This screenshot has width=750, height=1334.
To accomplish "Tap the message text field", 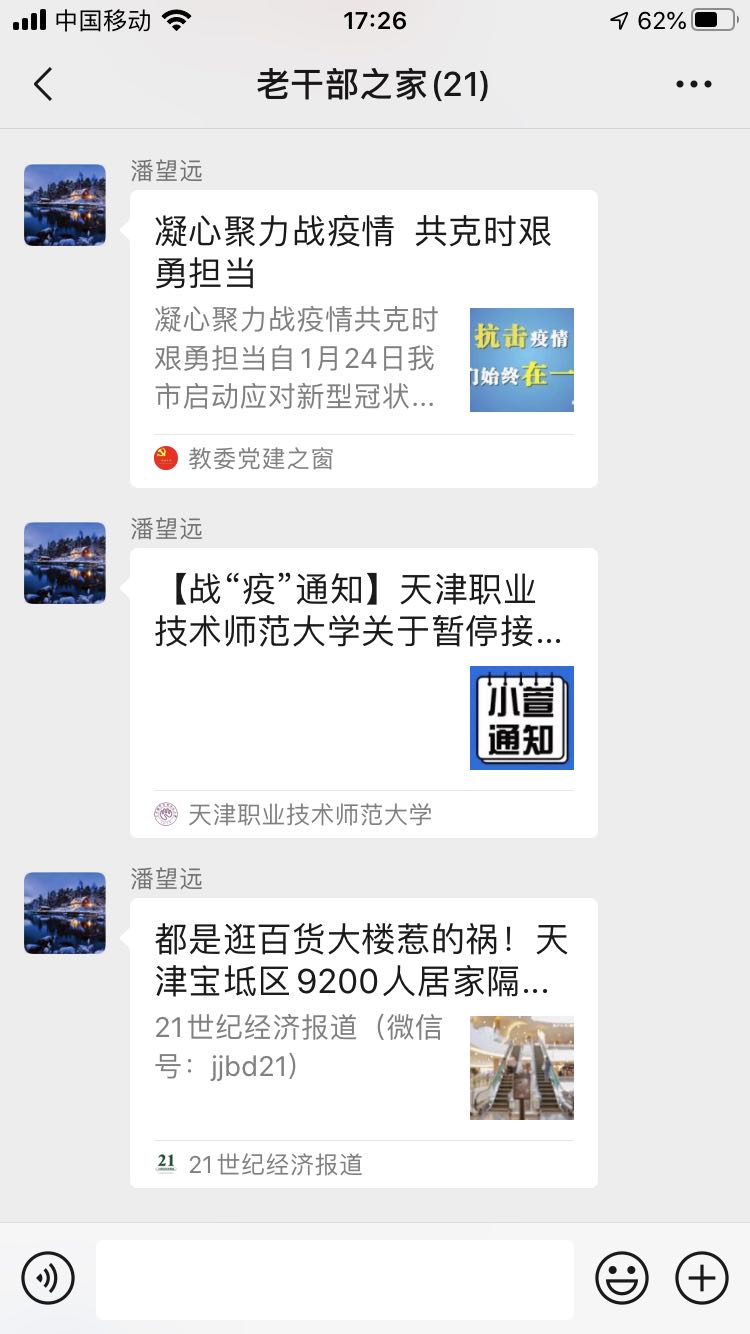I will [335, 1279].
